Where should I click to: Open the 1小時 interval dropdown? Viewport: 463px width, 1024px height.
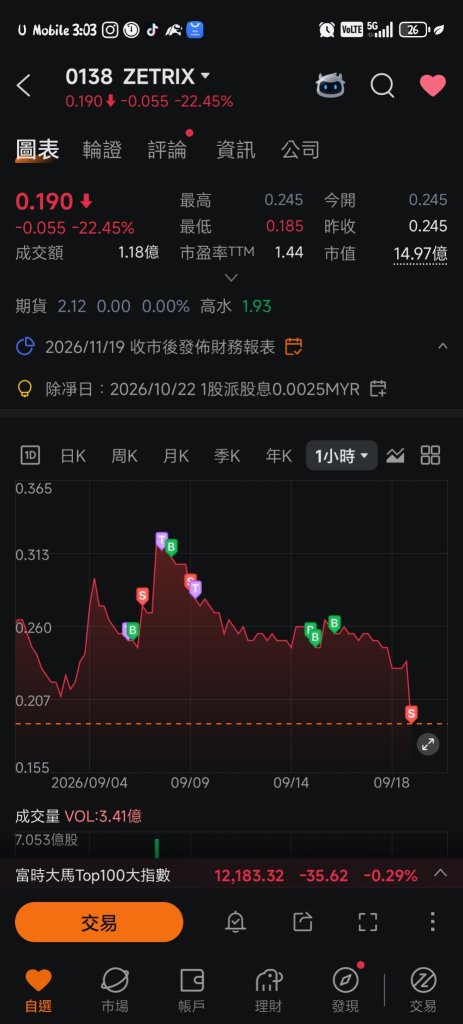coord(342,456)
